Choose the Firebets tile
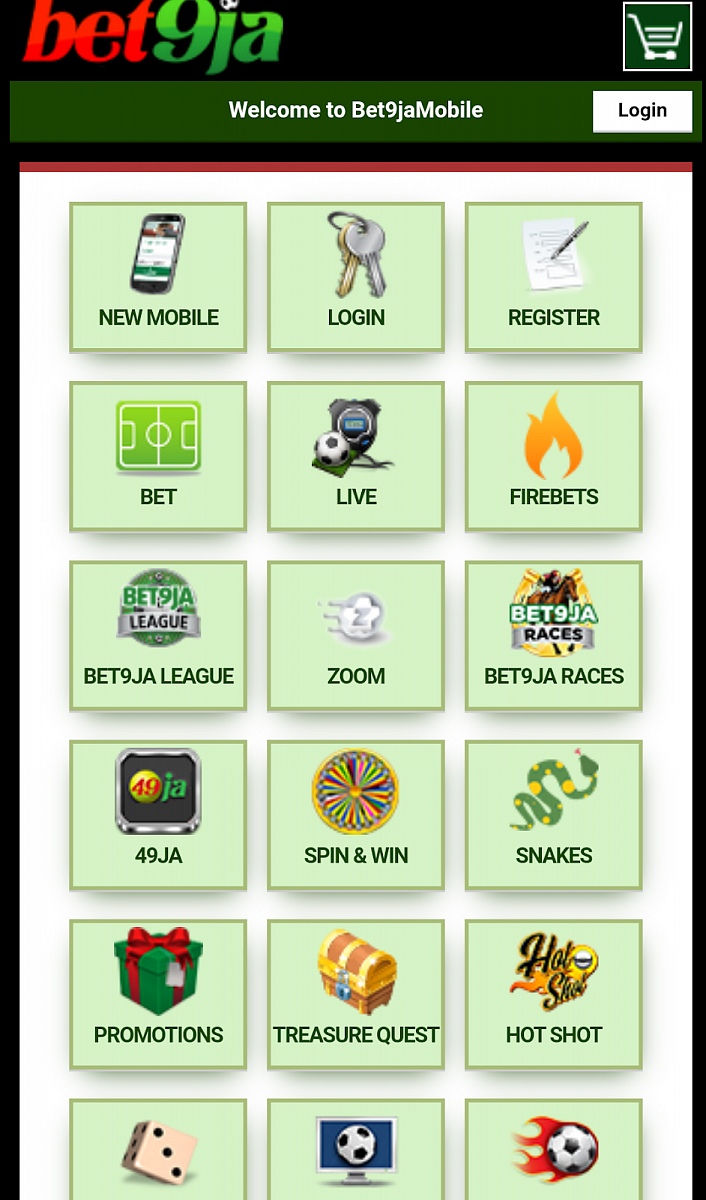This screenshot has width=706, height=1200. [554, 456]
